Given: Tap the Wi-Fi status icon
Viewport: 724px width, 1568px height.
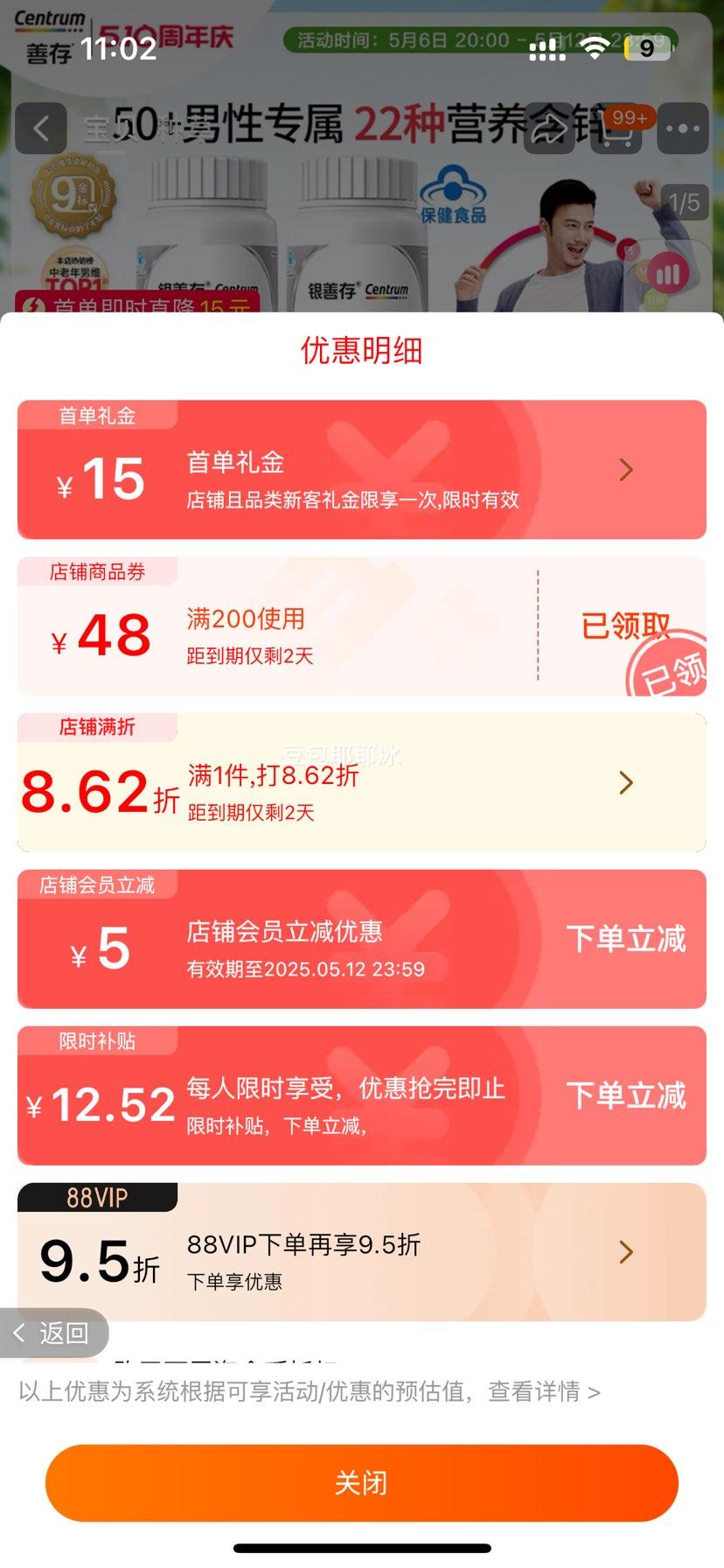Looking at the screenshot, I should pyautogui.click(x=595, y=49).
